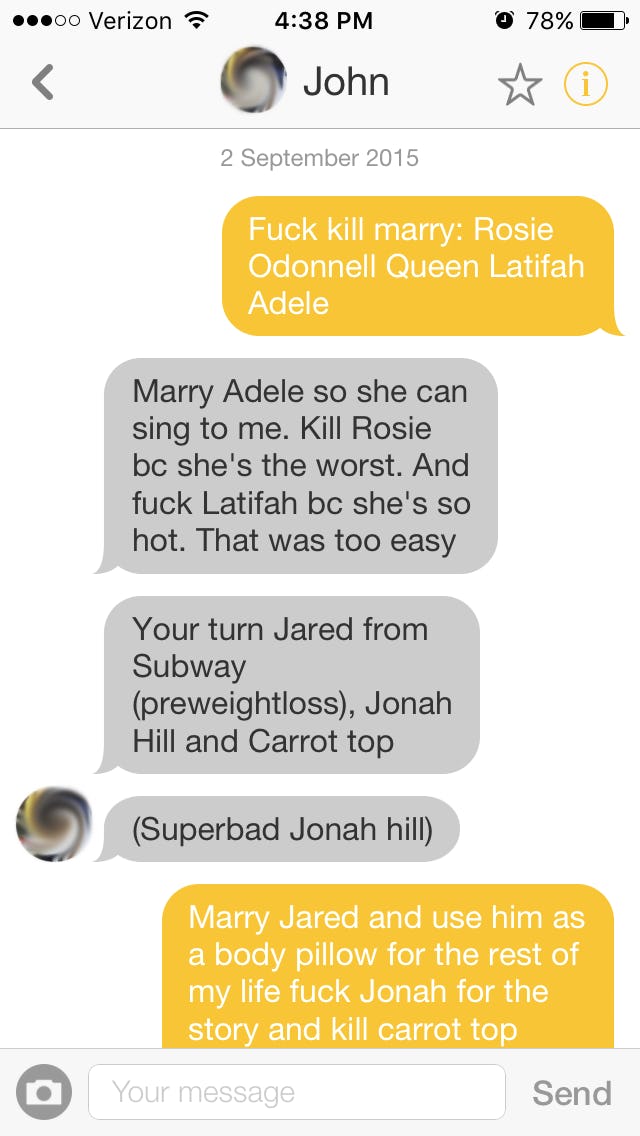The image size is (640, 1136).
Task: Open the info icon for John
Action: pos(586,85)
